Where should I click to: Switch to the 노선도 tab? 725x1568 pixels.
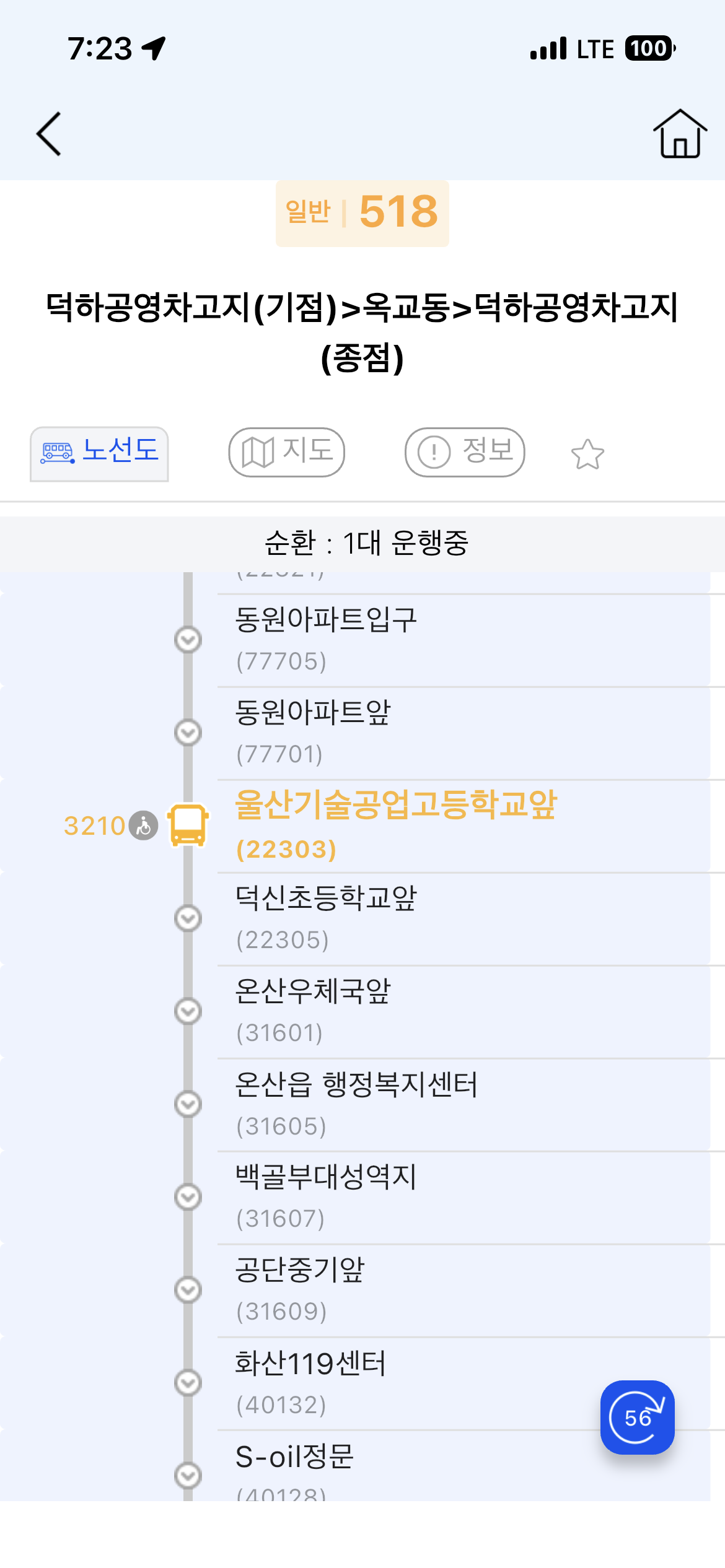[x=100, y=453]
